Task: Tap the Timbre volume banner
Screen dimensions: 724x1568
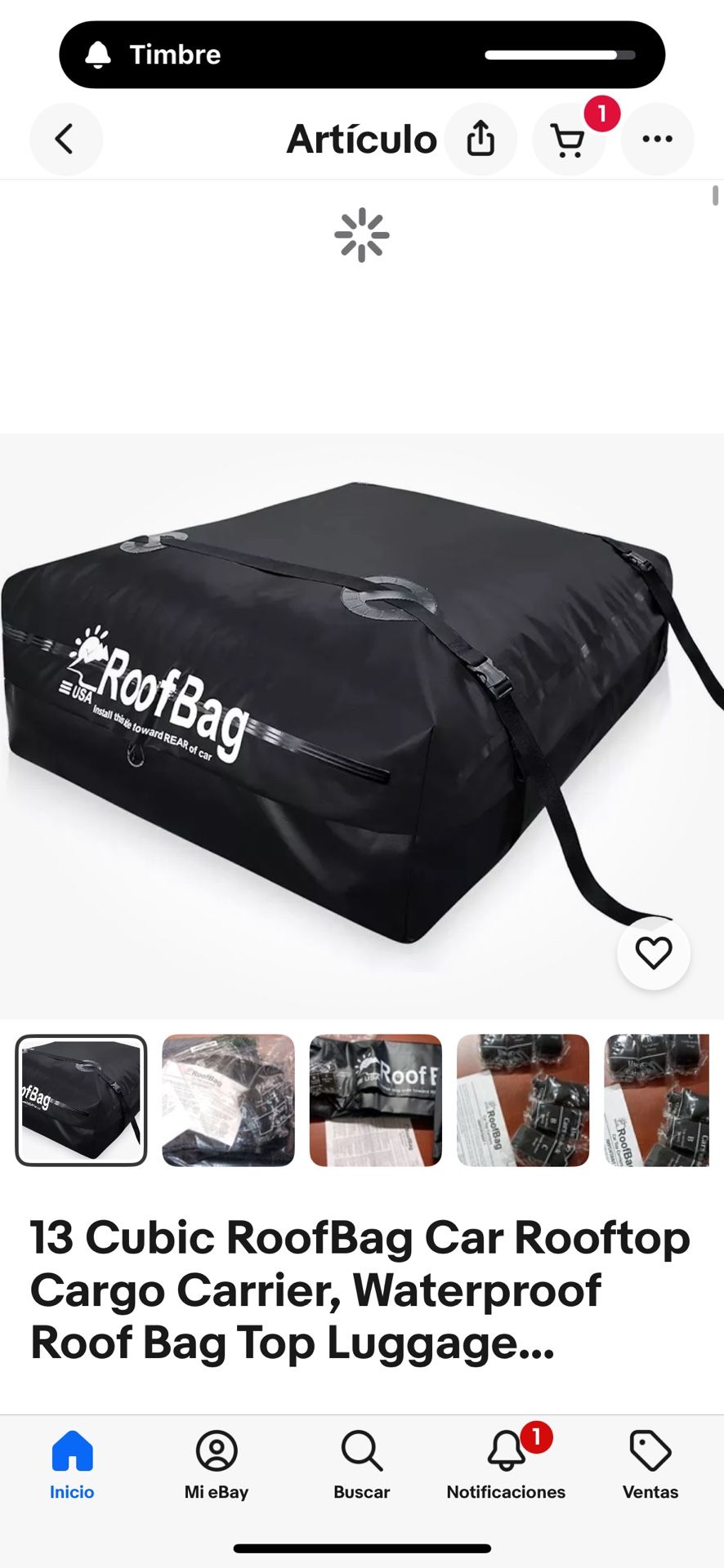Action: coord(362,55)
